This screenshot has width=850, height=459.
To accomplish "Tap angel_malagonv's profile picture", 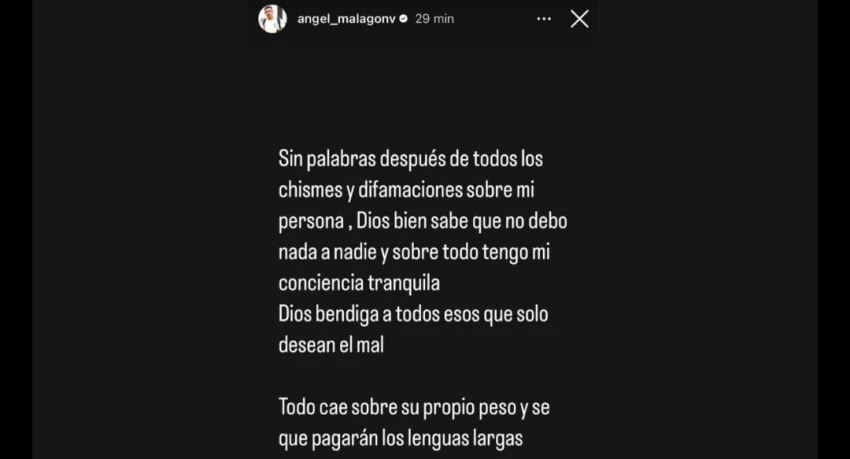I will (x=273, y=18).
